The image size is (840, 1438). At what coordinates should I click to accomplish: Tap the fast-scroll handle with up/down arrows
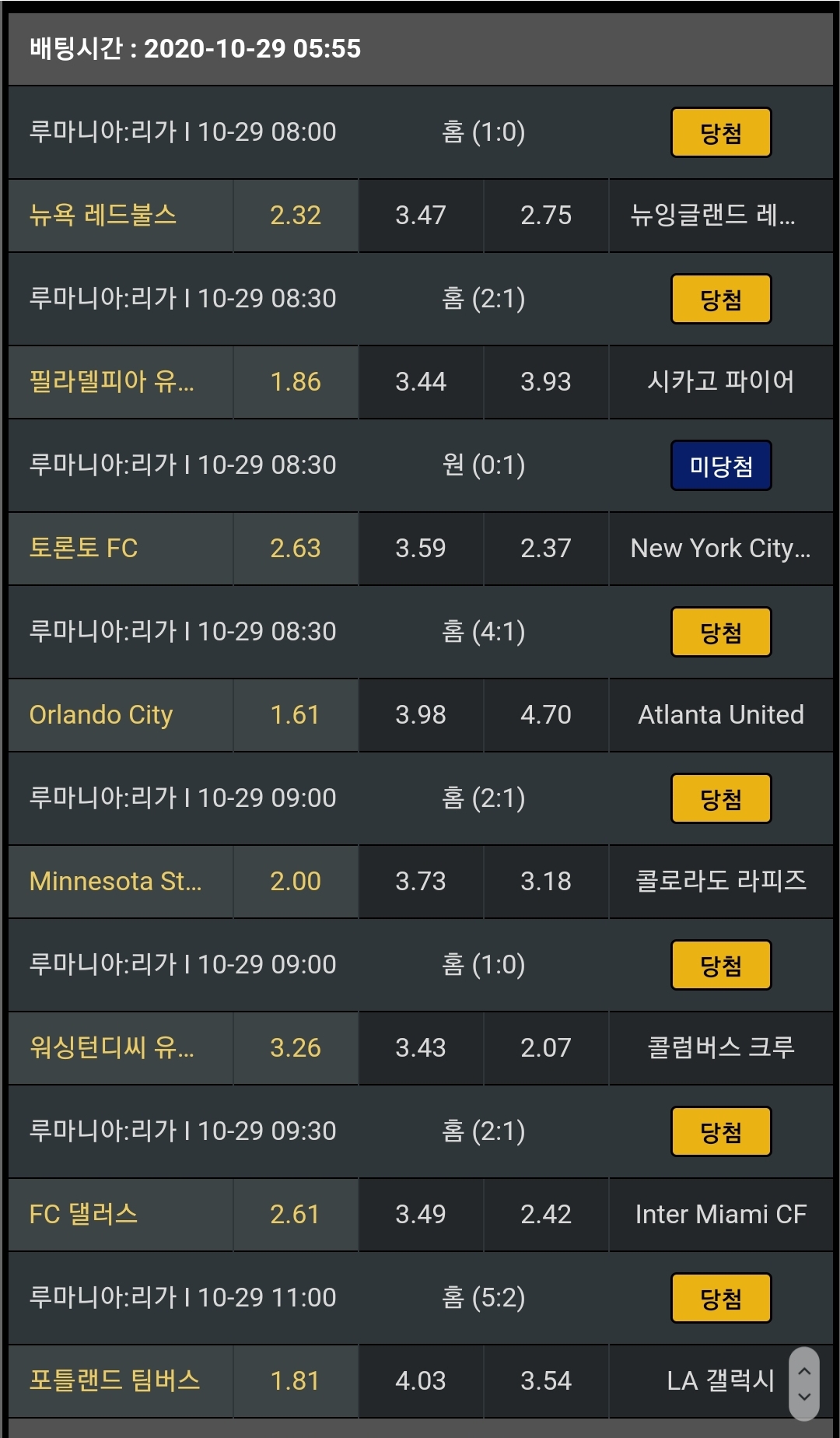click(804, 1384)
